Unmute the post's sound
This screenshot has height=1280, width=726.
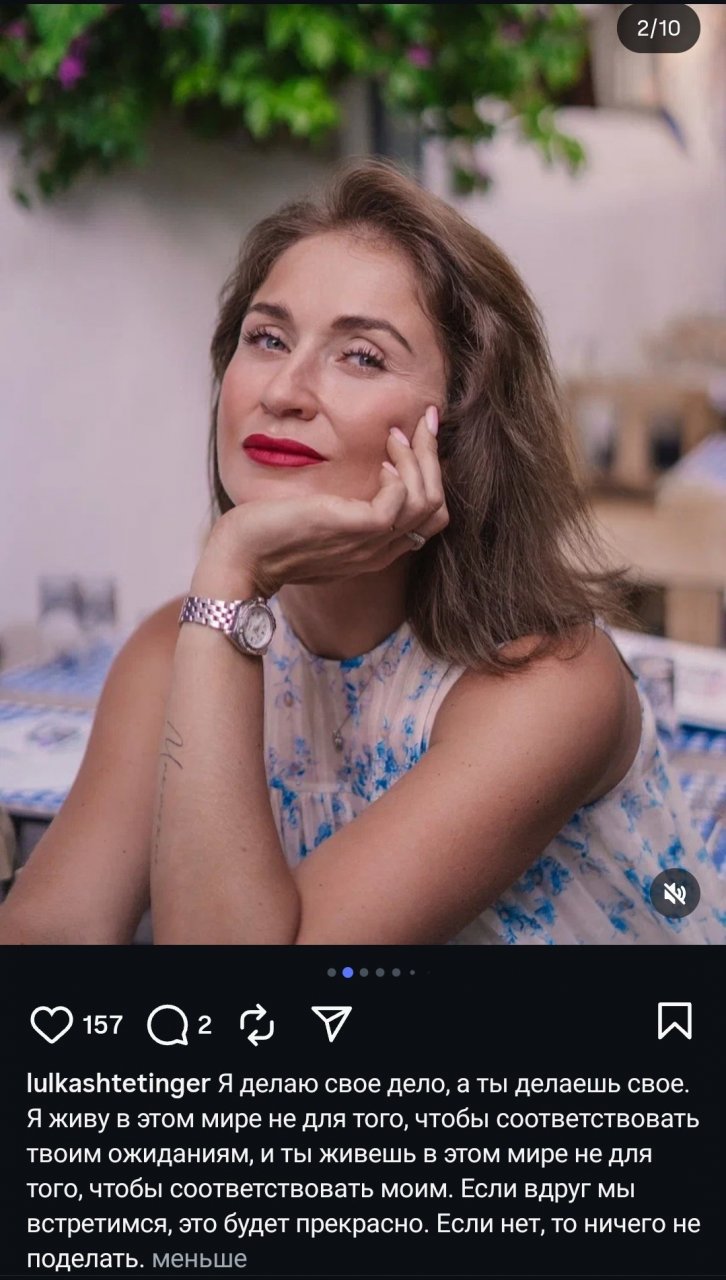pos(675,893)
